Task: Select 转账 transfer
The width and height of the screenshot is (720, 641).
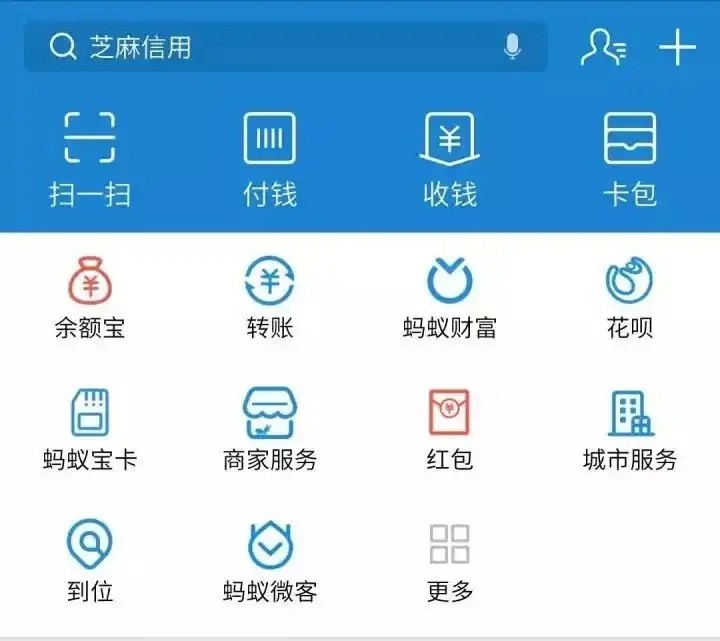Action: pos(270,297)
